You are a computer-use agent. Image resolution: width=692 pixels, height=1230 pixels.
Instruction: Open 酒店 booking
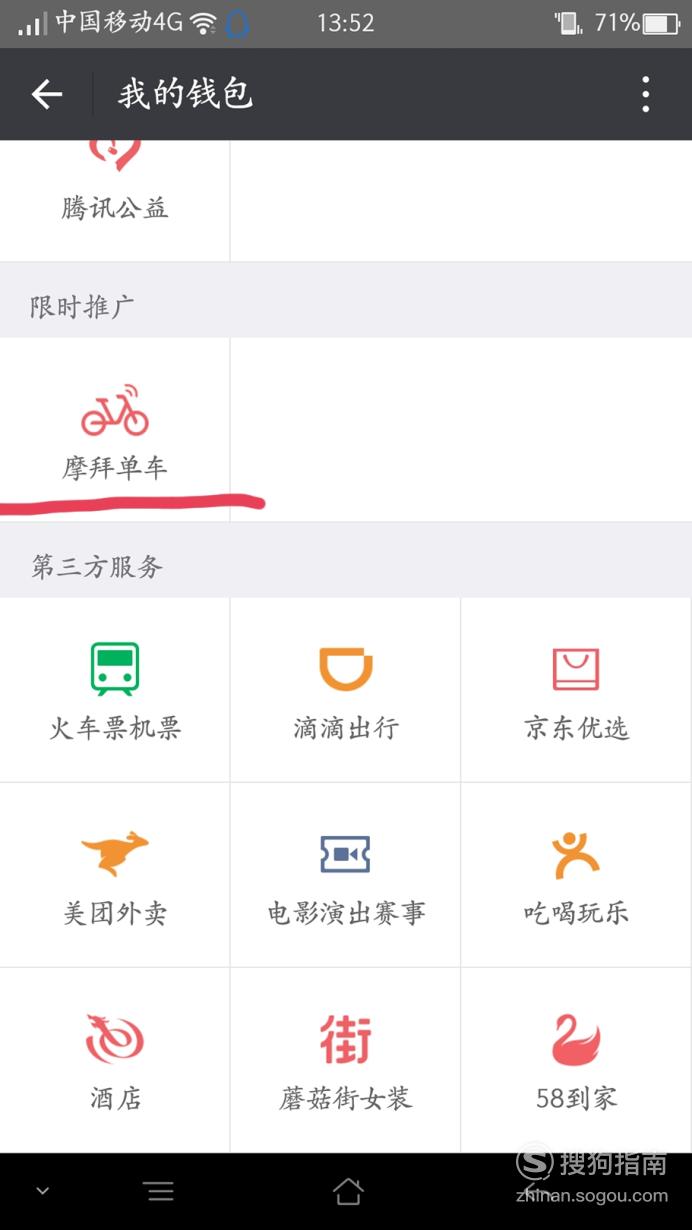coord(115,1060)
